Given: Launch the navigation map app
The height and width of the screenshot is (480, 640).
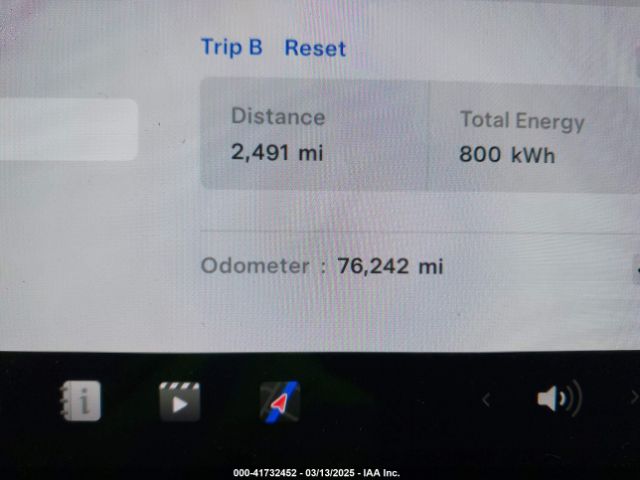Looking at the screenshot, I should point(279,402).
